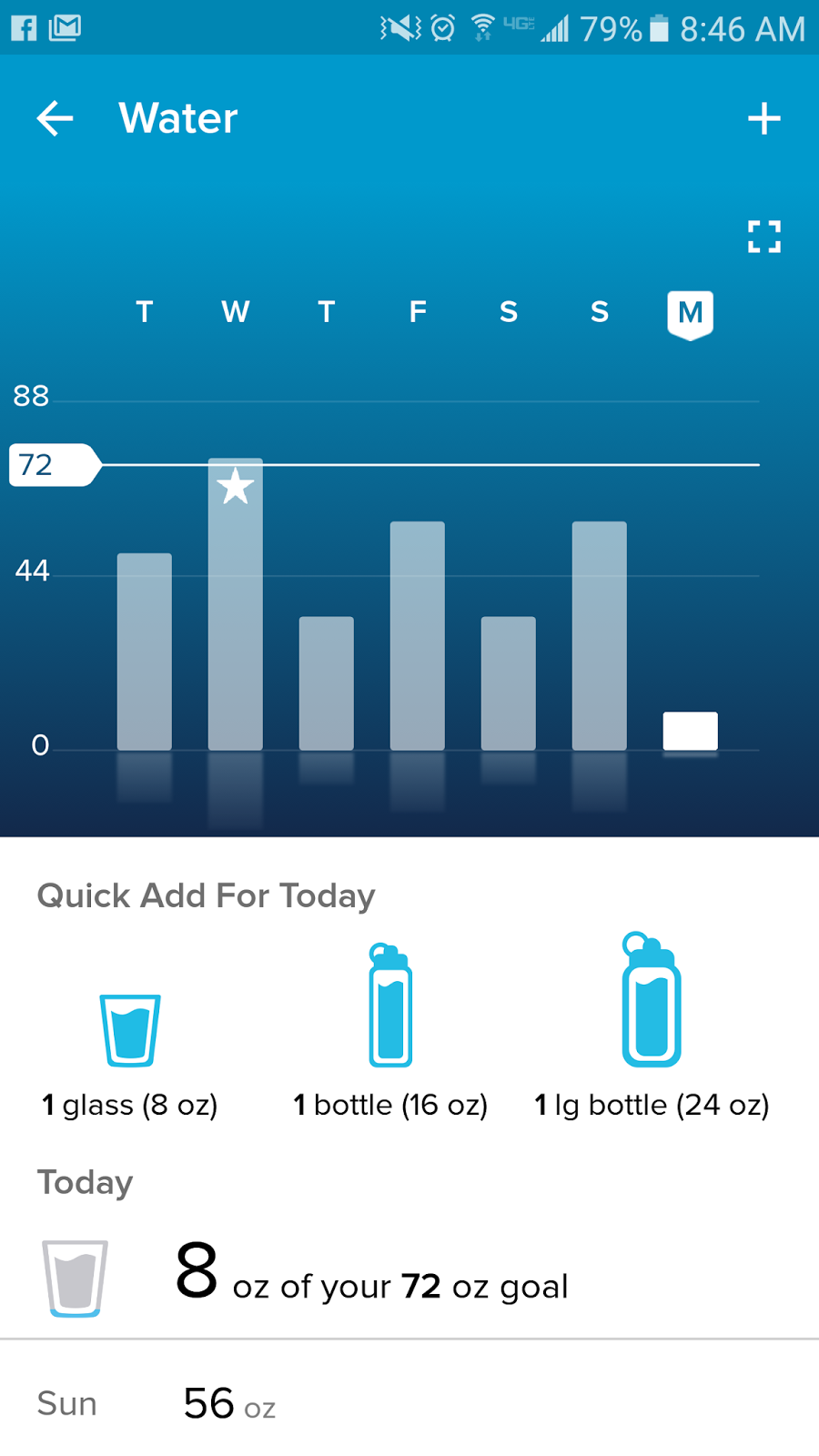
Task: Tap the plus icon to log water
Action: click(763, 118)
